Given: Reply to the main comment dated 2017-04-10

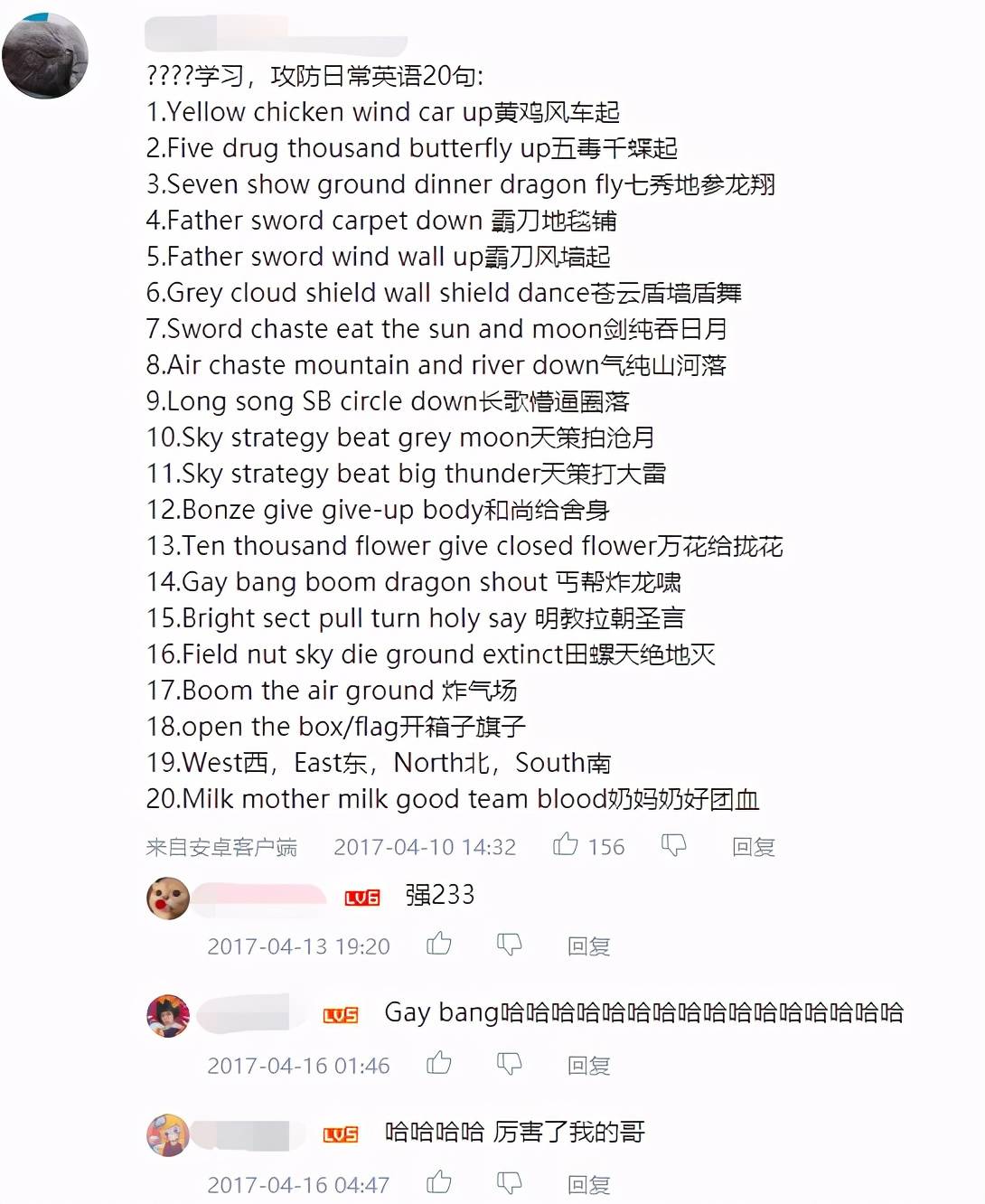Looking at the screenshot, I should tap(753, 847).
